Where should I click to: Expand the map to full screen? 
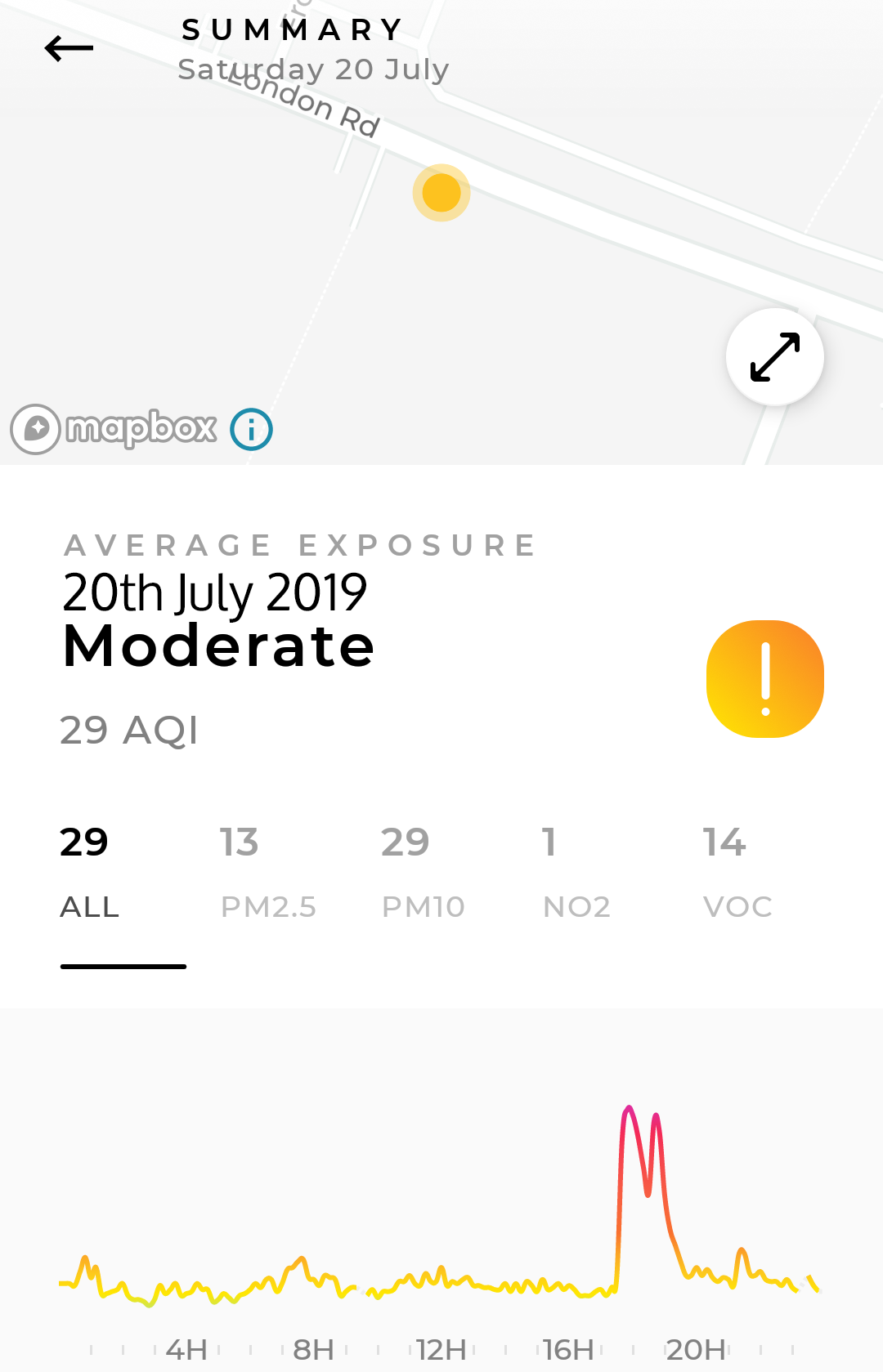pyautogui.click(x=774, y=357)
